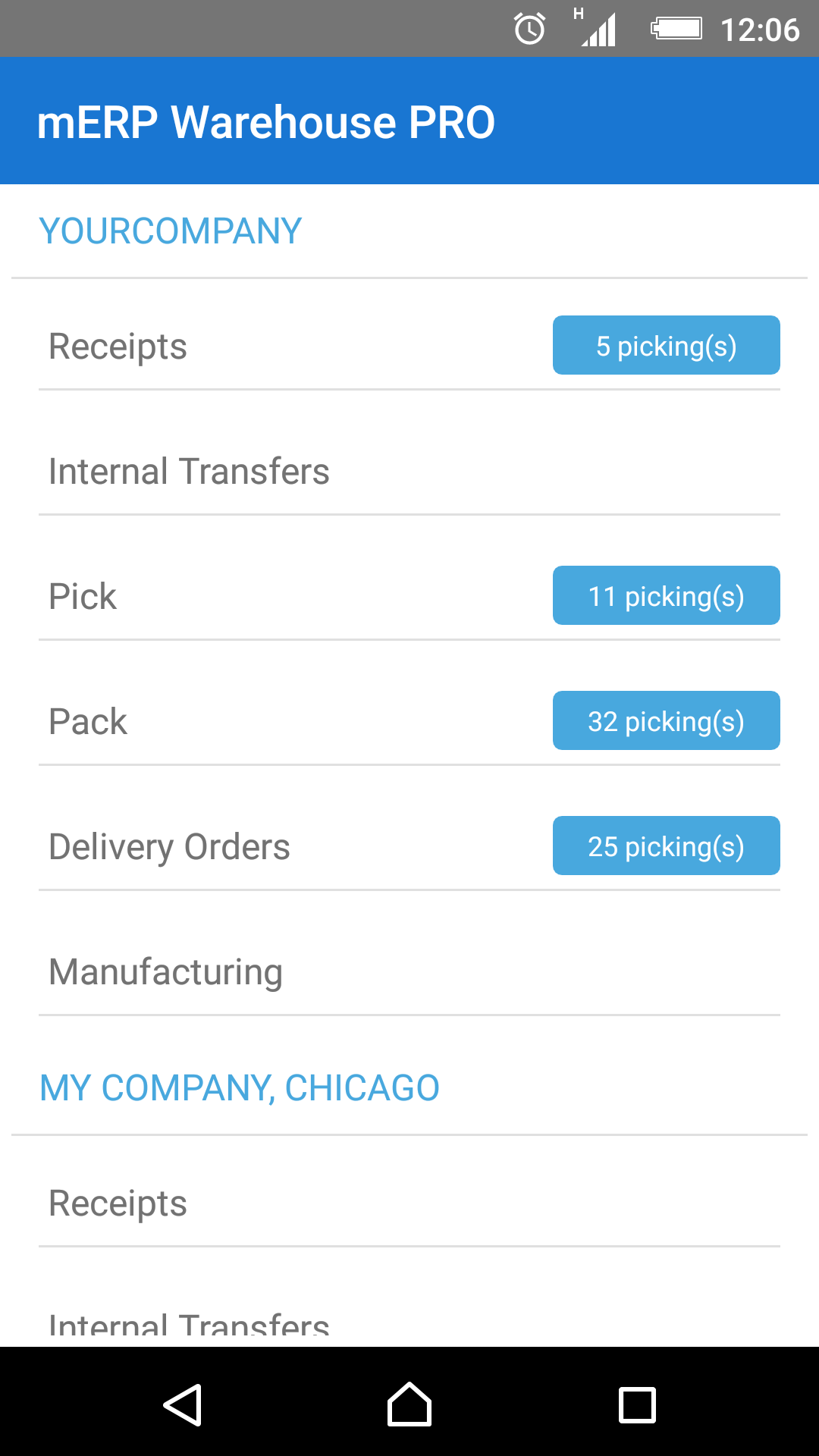Tap the system home button
The height and width of the screenshot is (1456, 819).
tap(409, 1405)
